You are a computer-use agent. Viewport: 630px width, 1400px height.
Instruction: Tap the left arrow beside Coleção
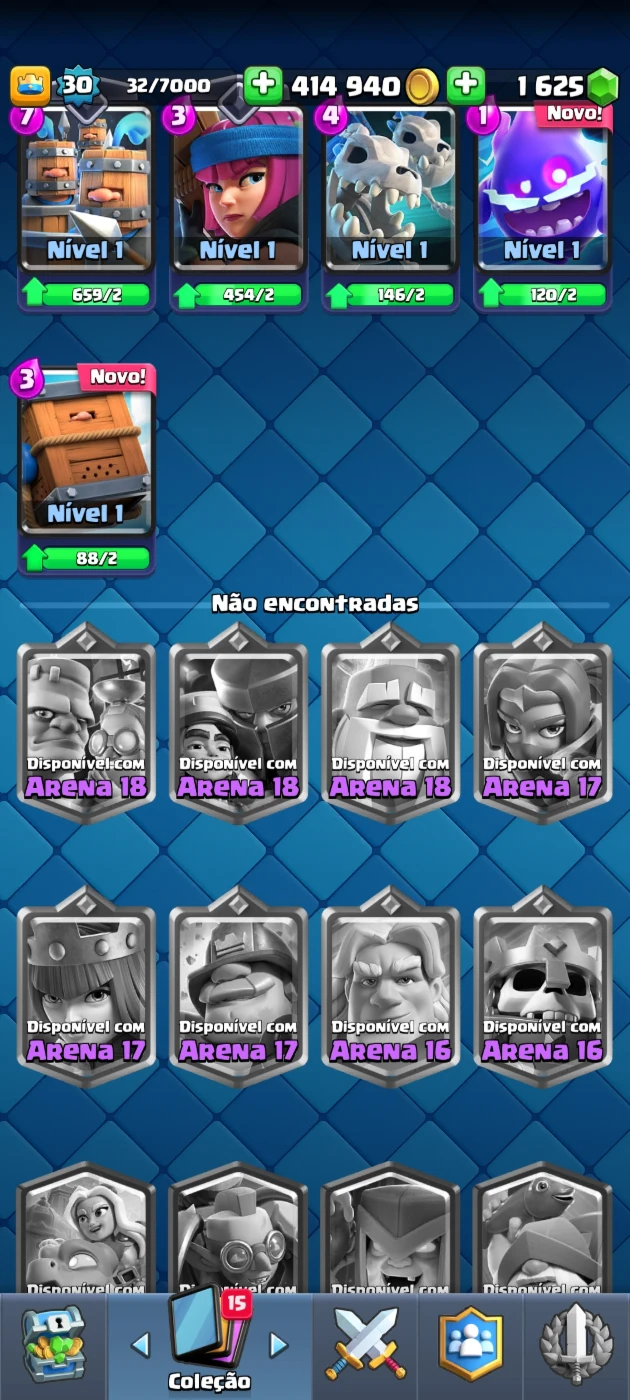click(x=140, y=1345)
